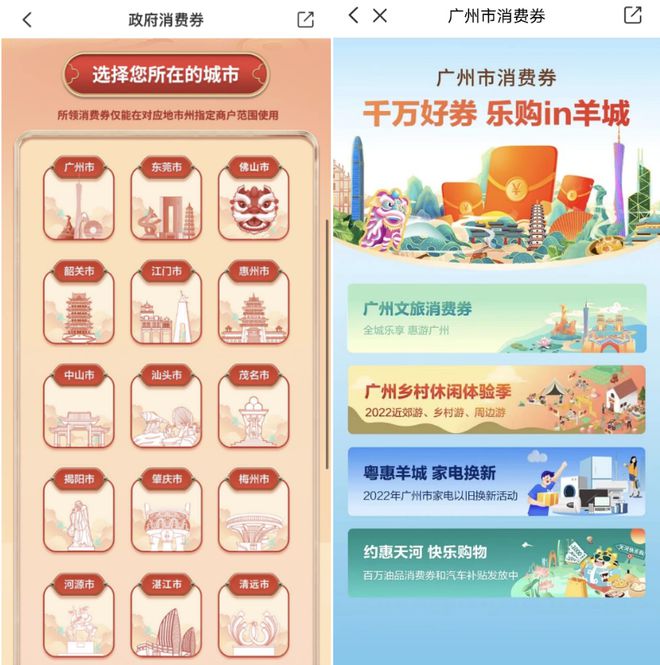Choose 东莞市 from the city grid
Image resolution: width=660 pixels, height=665 pixels.
(166, 199)
